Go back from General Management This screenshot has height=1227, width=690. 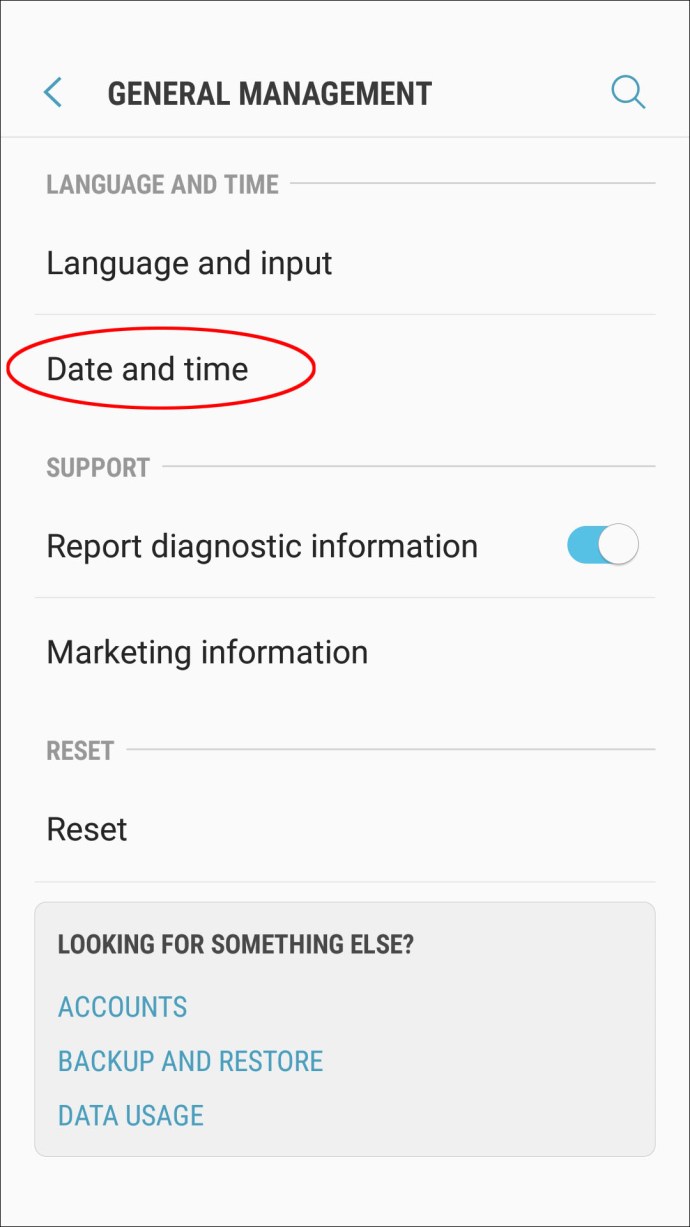(53, 93)
